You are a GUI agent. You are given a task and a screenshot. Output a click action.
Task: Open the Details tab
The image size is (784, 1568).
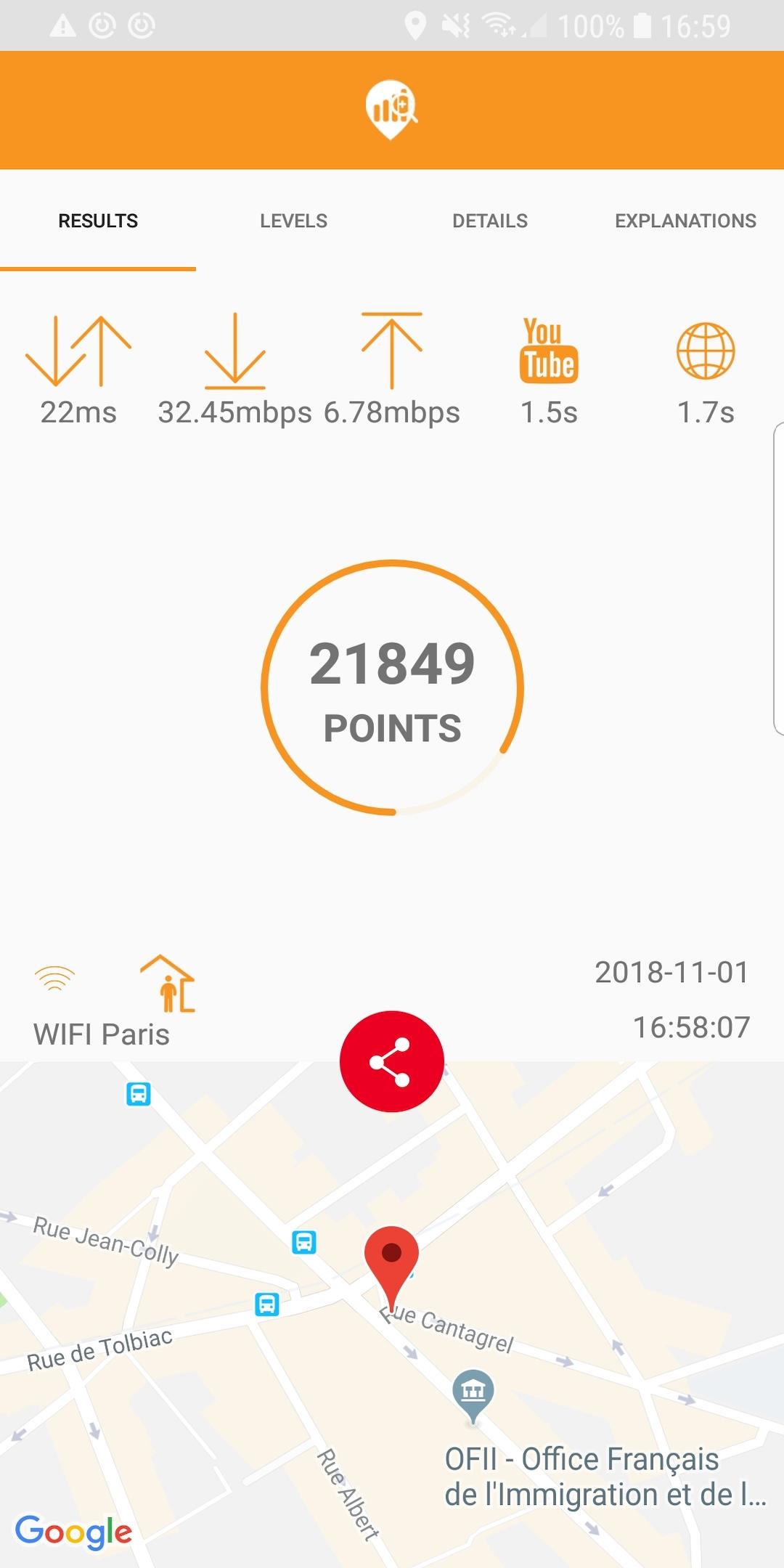(490, 221)
